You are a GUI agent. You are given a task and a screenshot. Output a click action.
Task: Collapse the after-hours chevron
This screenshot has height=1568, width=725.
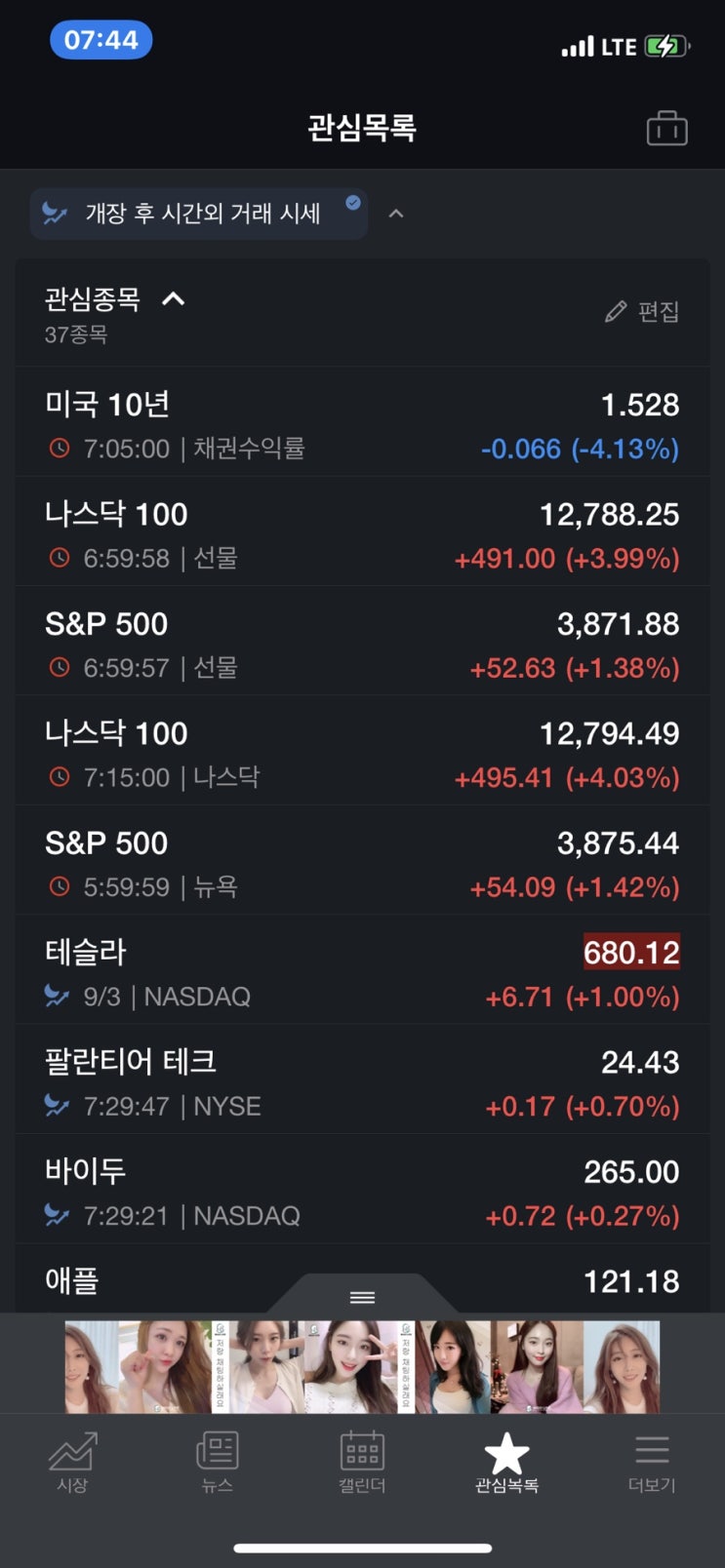[x=396, y=214]
